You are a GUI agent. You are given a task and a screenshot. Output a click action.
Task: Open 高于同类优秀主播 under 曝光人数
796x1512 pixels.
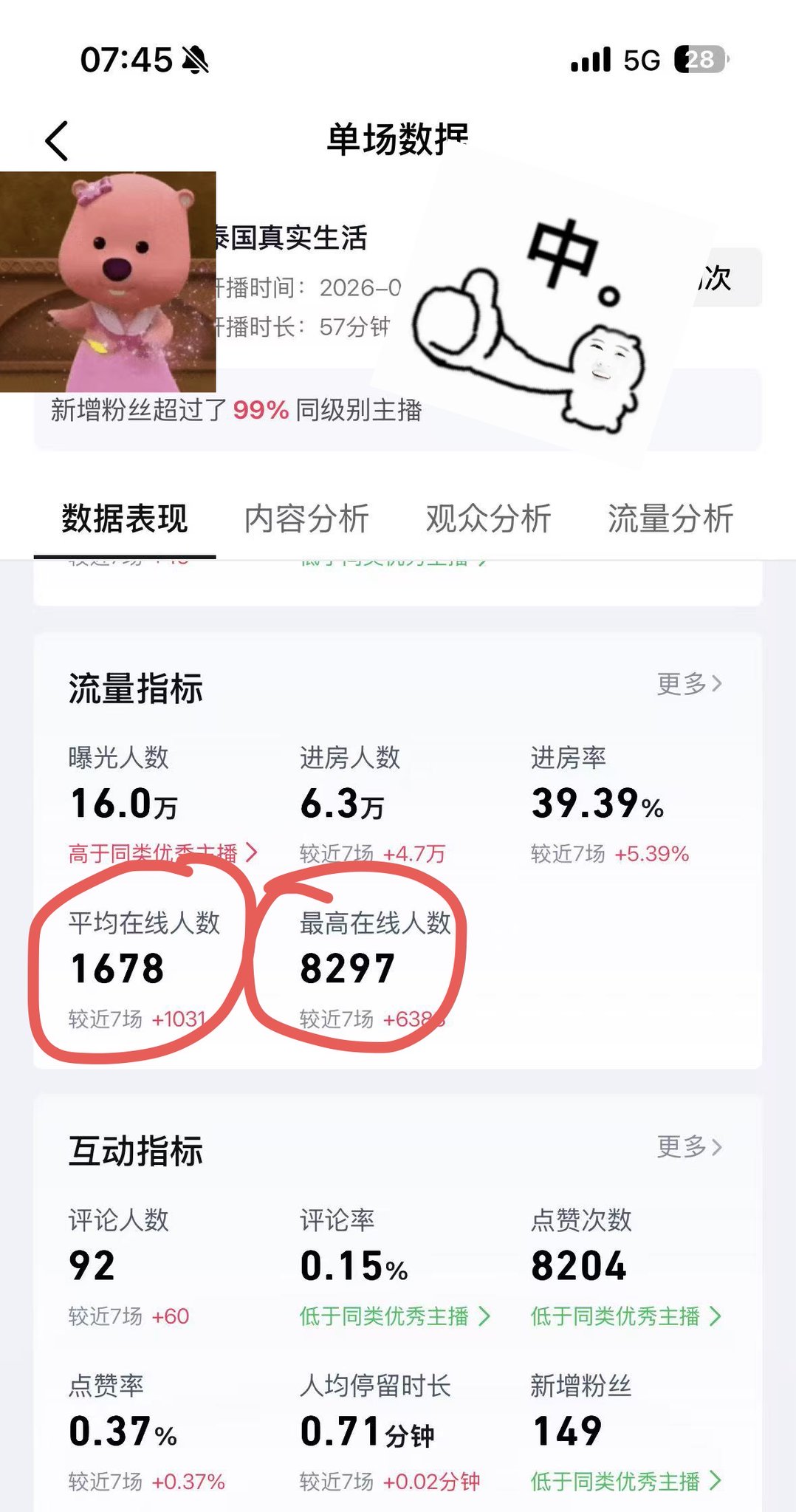click(163, 853)
